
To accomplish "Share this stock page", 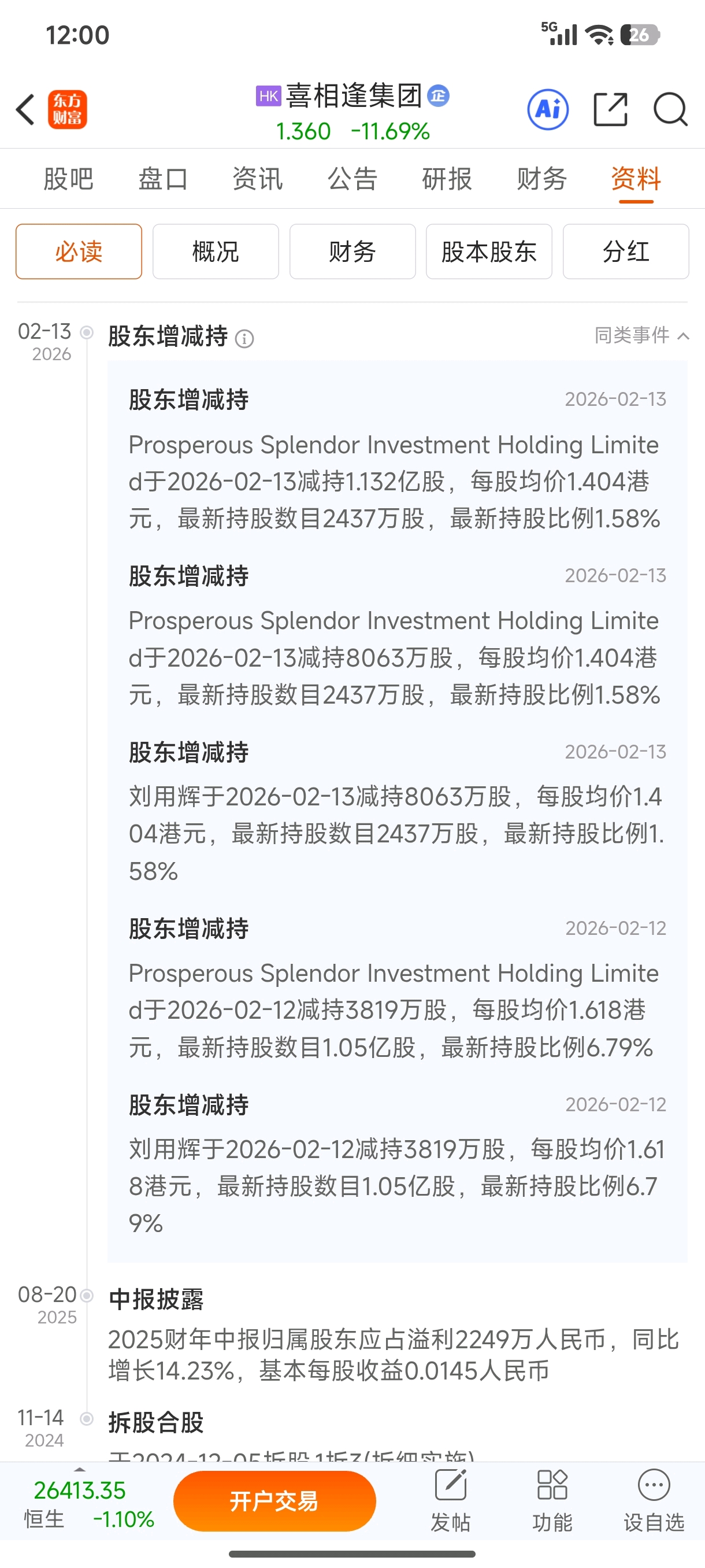I will click(610, 110).
